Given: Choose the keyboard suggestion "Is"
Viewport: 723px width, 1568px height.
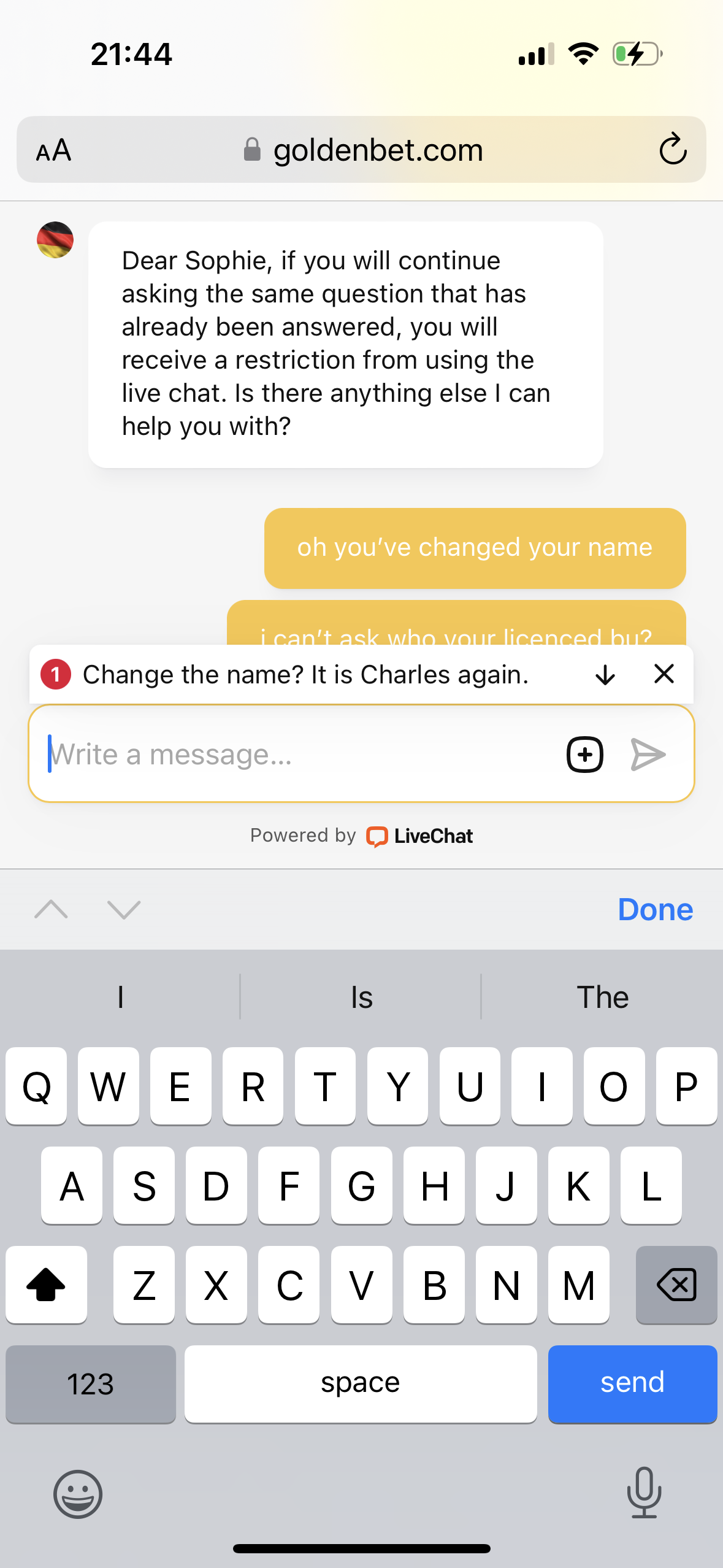Looking at the screenshot, I should [361, 997].
